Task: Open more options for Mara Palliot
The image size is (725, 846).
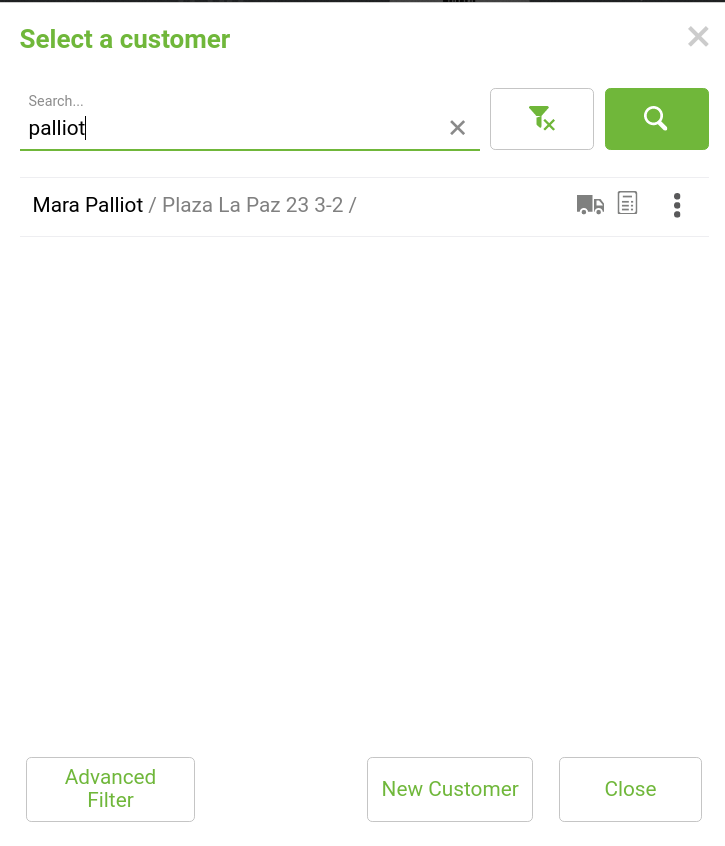Action: point(677,205)
